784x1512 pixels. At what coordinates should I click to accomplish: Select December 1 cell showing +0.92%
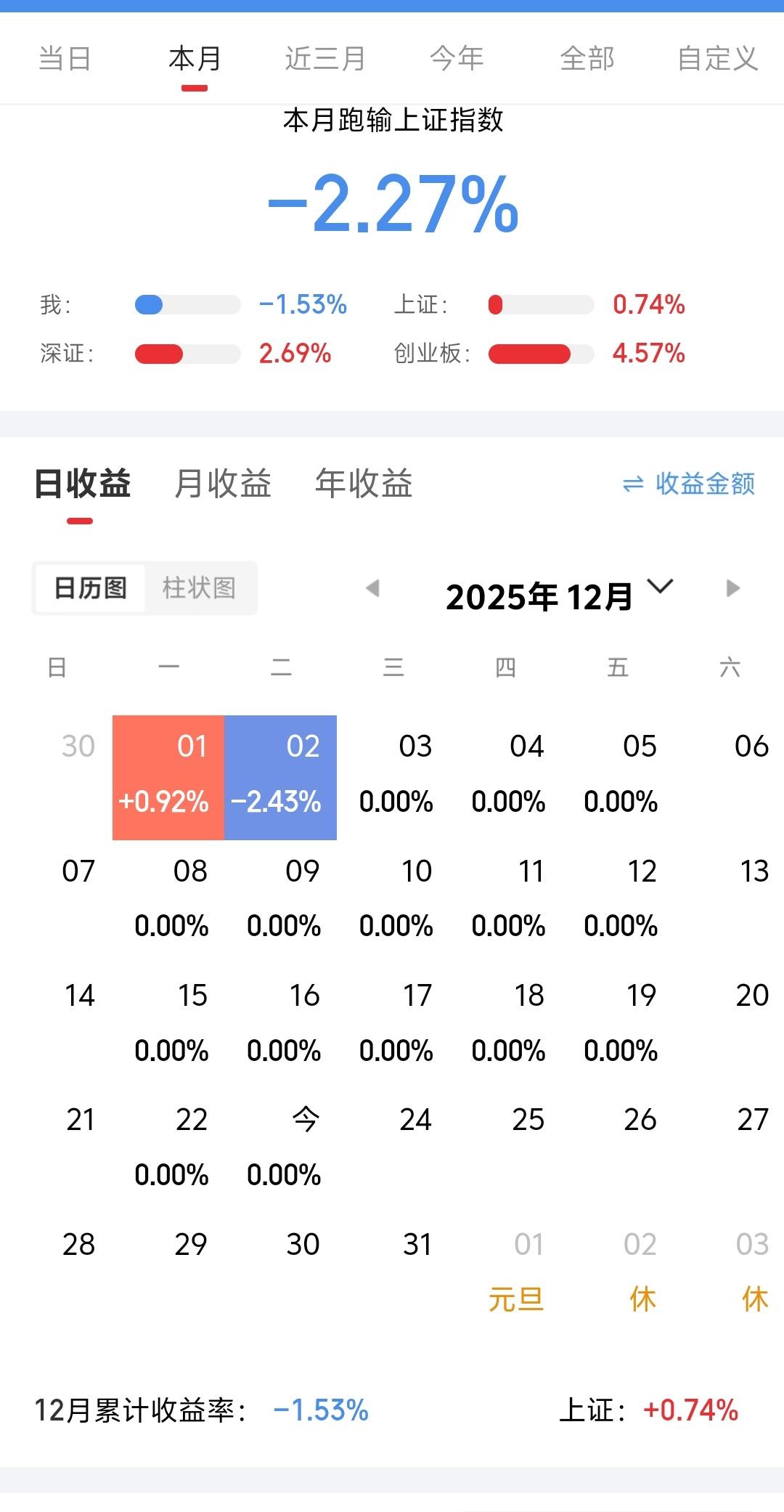tap(168, 775)
